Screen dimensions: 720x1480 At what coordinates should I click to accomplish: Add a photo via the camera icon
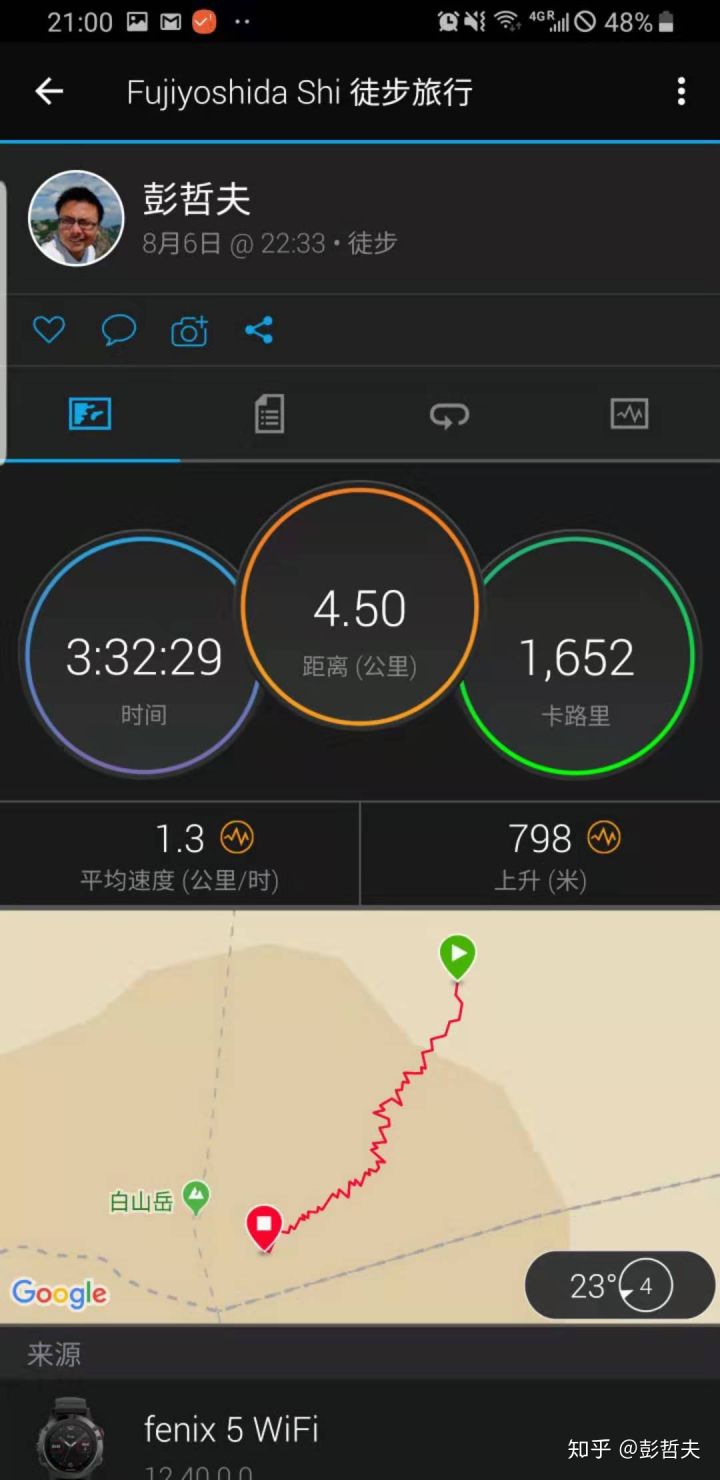pos(188,330)
